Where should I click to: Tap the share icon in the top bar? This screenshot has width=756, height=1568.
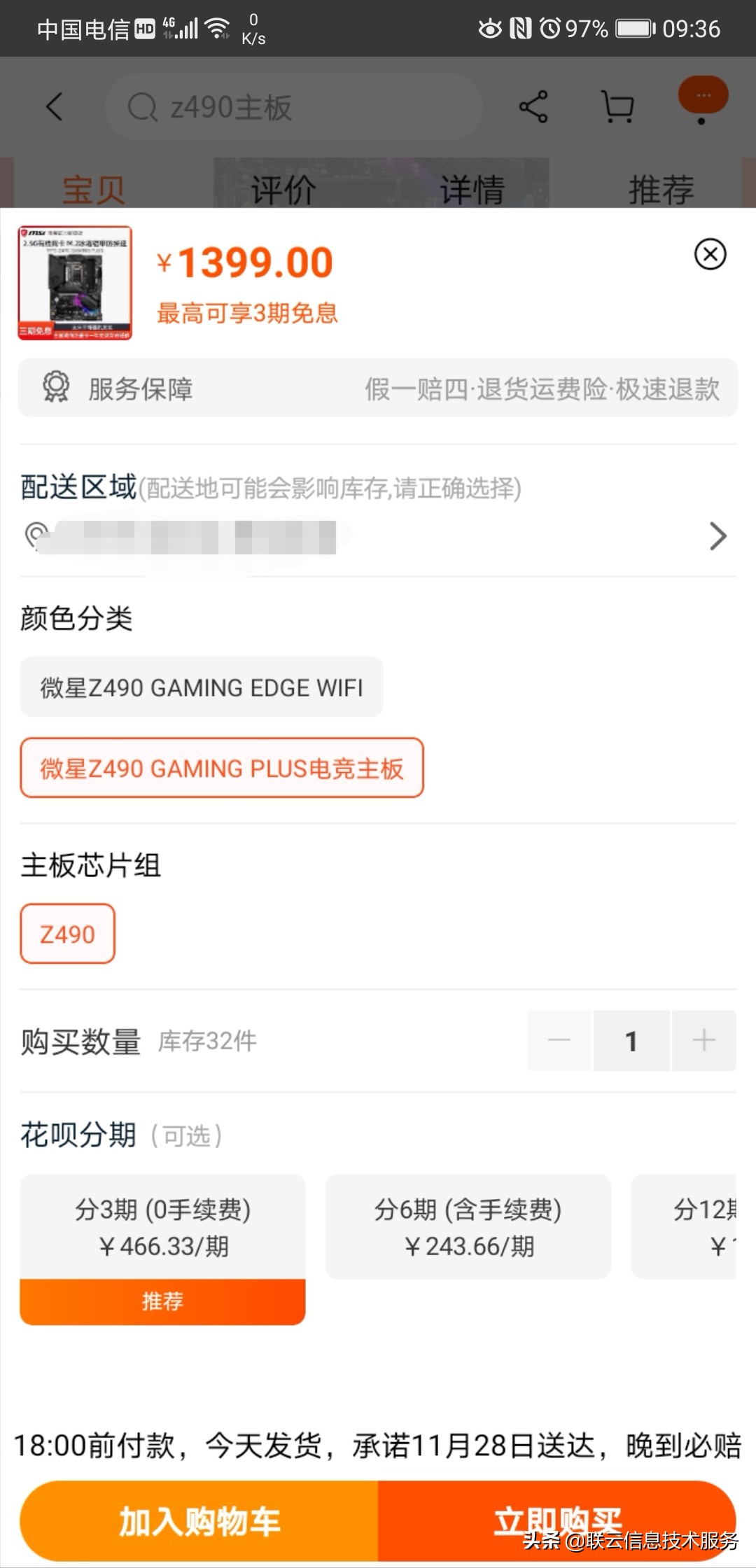tap(532, 106)
